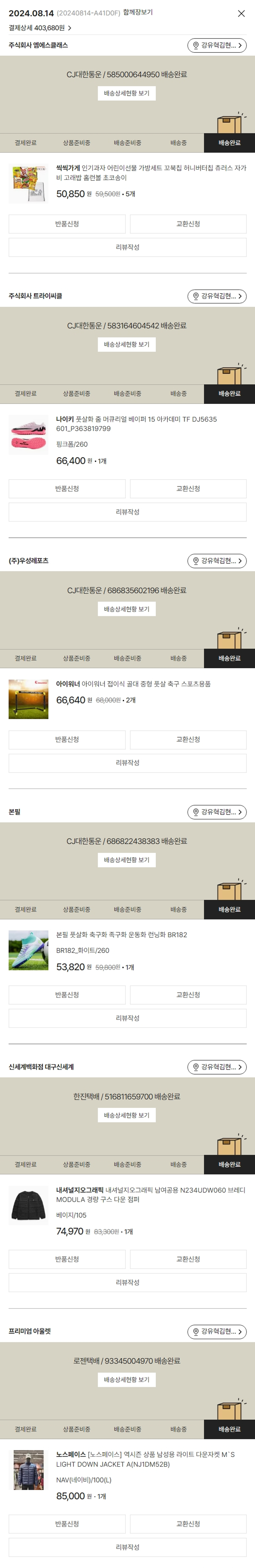
Task: View delivery status for 로젠택배 93345004970
Action: [126, 1380]
